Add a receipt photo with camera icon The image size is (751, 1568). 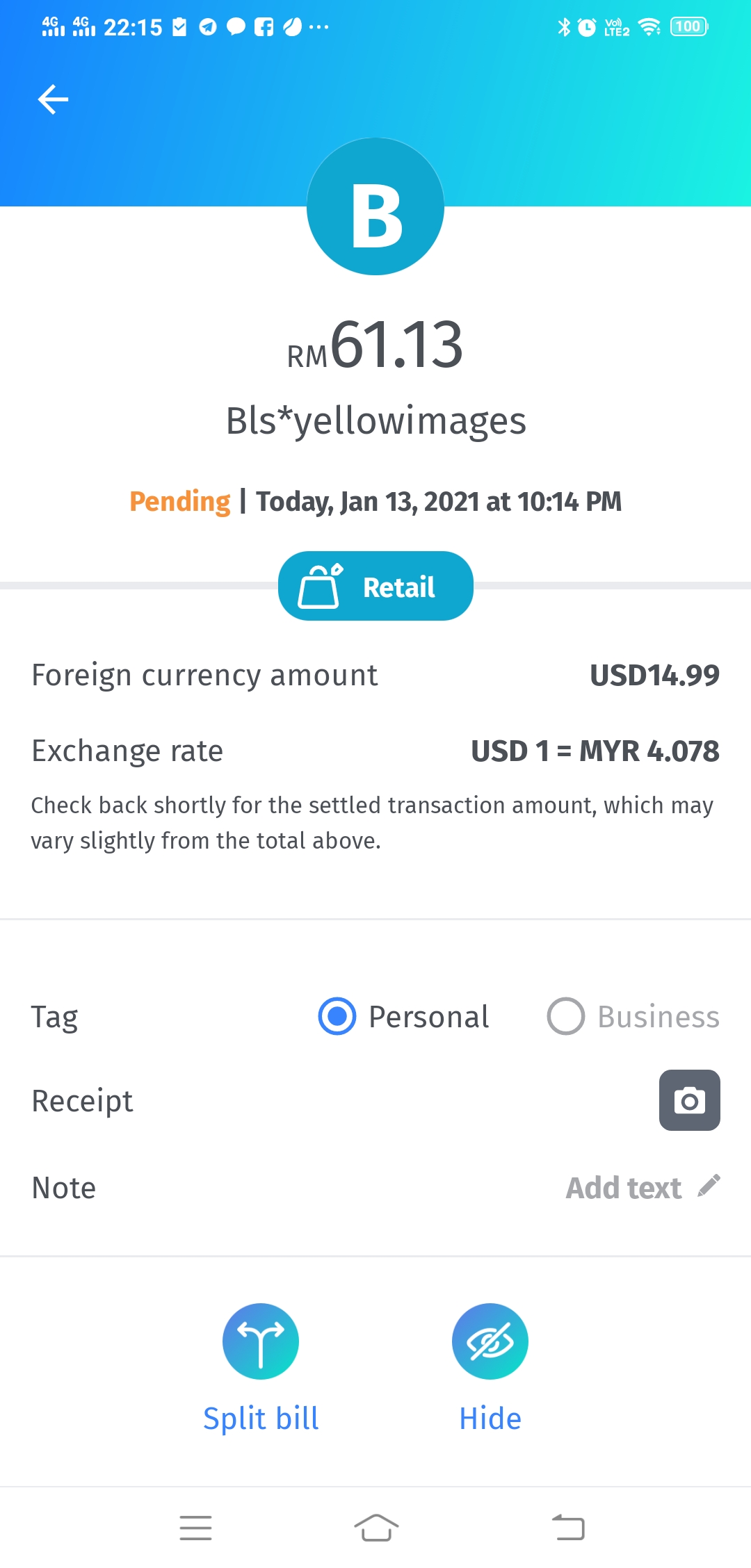click(x=689, y=1100)
